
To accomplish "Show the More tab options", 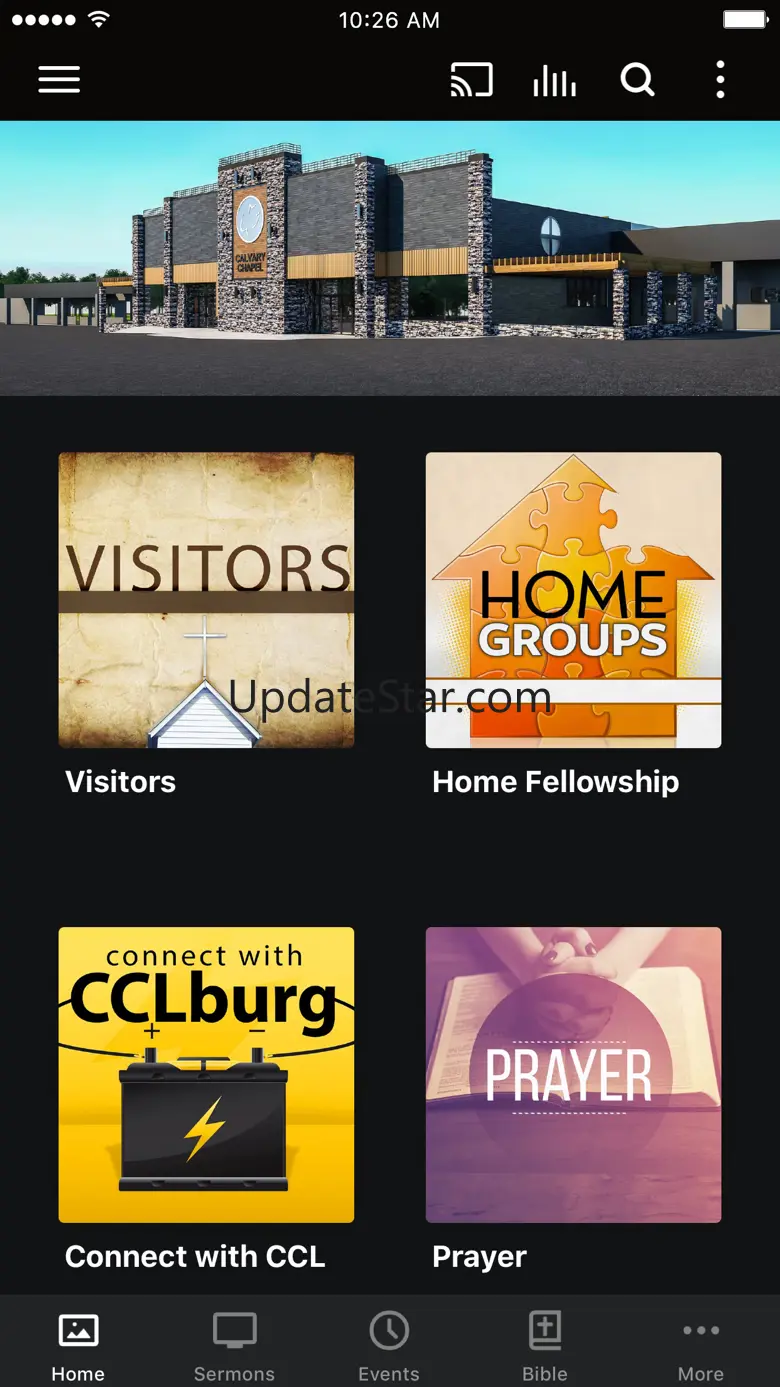I will point(700,1346).
